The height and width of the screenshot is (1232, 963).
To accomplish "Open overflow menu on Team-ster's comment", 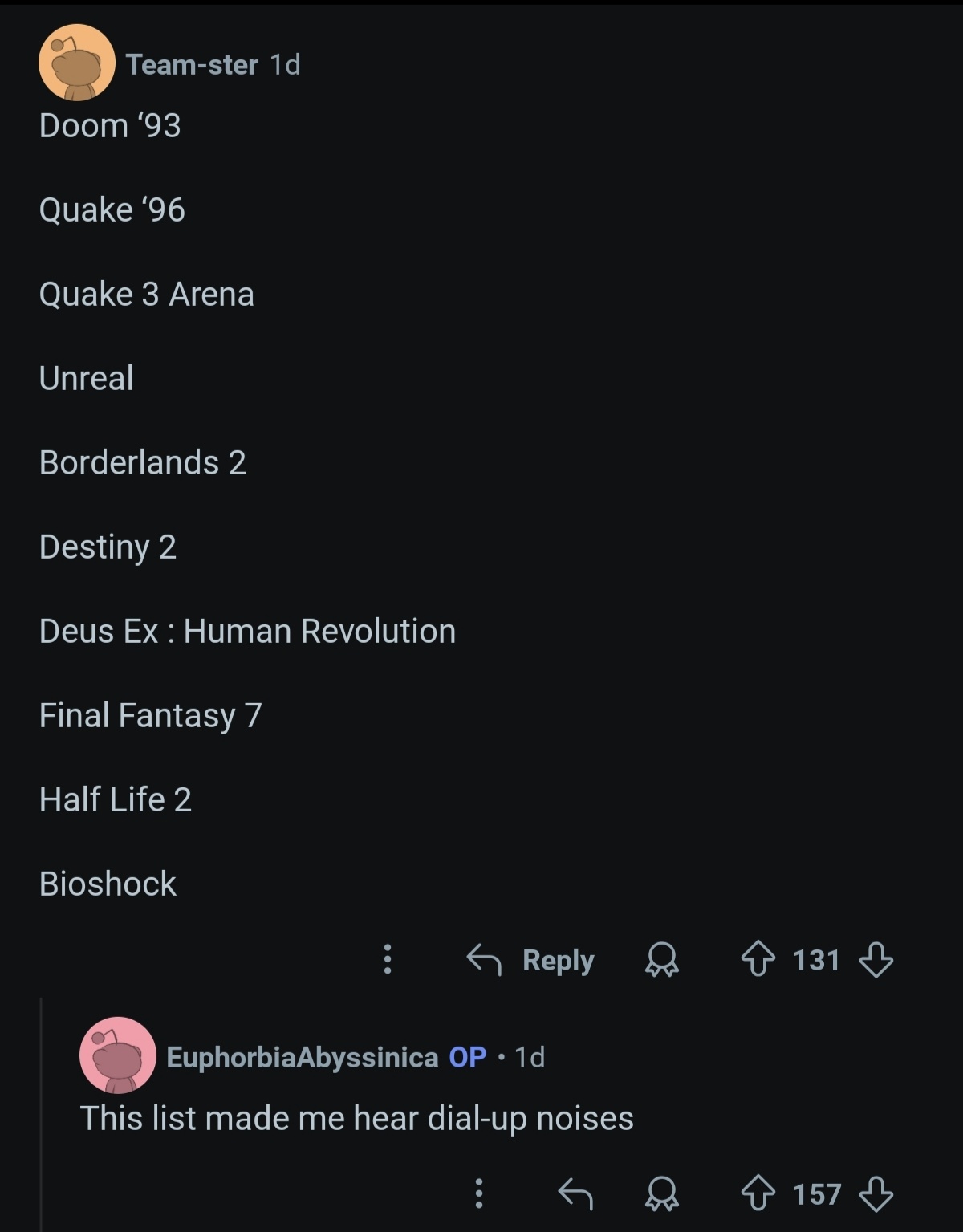I will [x=388, y=959].
